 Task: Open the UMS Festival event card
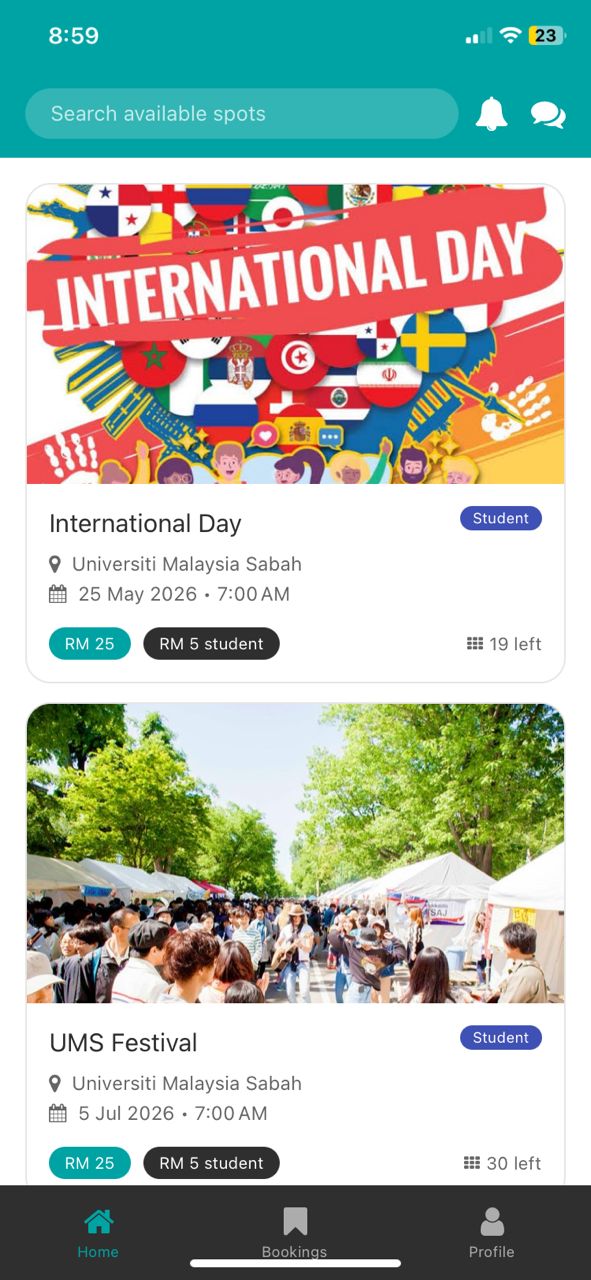295,944
